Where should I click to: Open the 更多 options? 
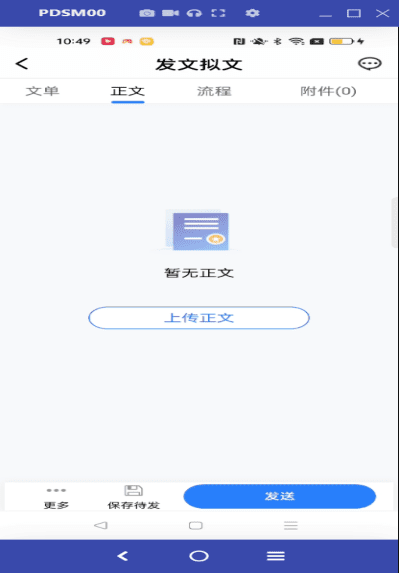tap(56, 499)
